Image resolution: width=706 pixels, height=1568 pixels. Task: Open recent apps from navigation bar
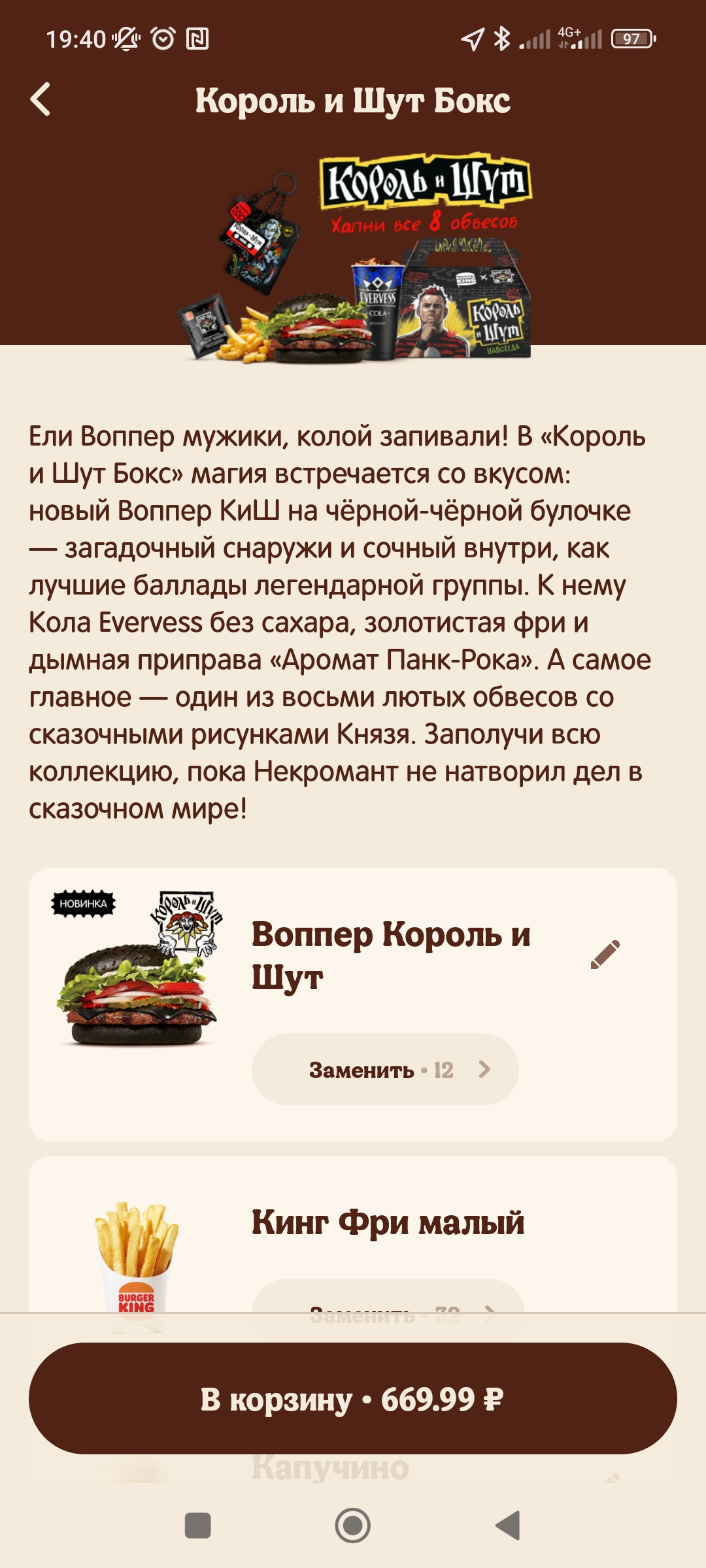(x=198, y=1526)
